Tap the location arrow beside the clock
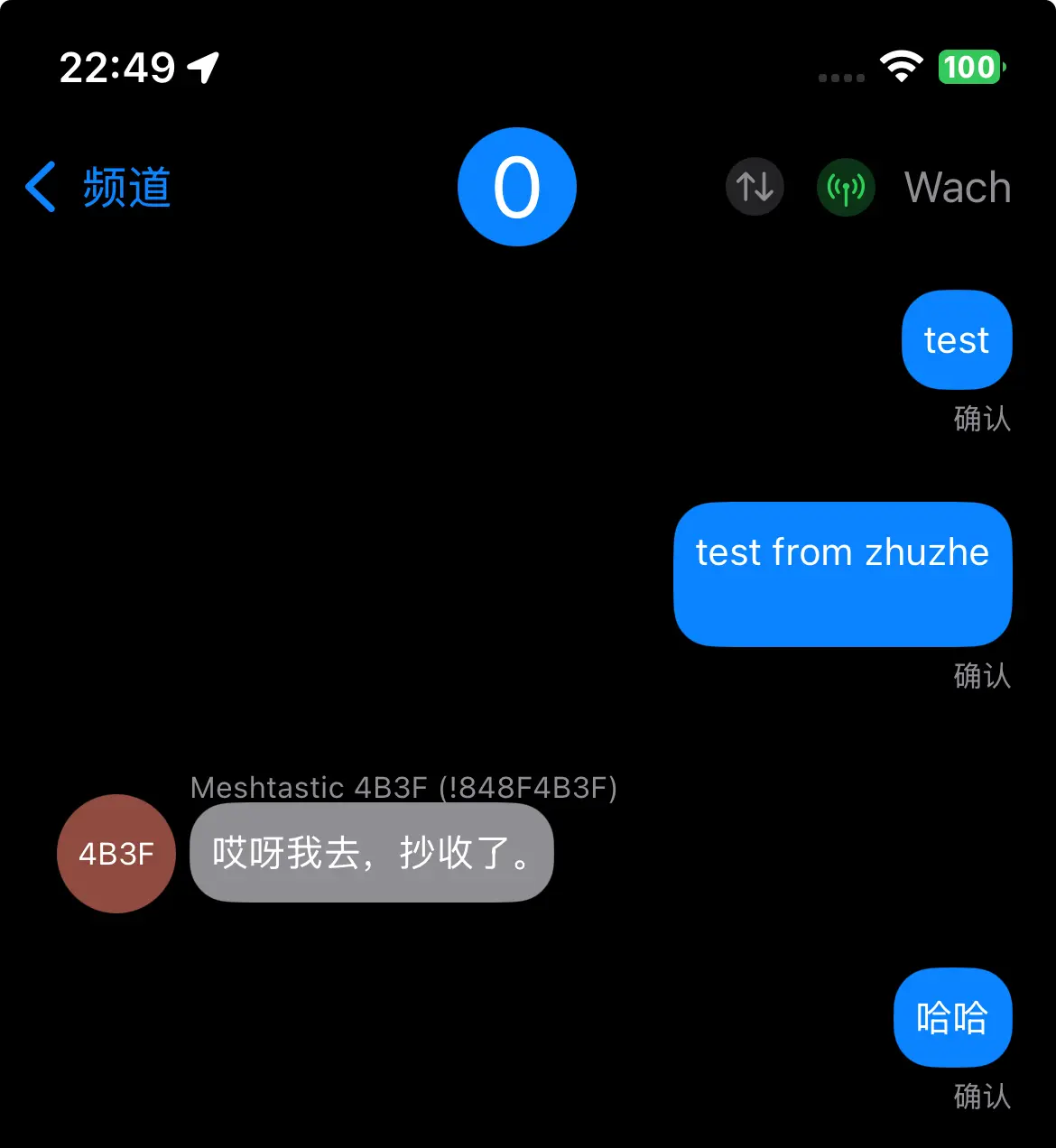This screenshot has width=1056, height=1148. 203,66
